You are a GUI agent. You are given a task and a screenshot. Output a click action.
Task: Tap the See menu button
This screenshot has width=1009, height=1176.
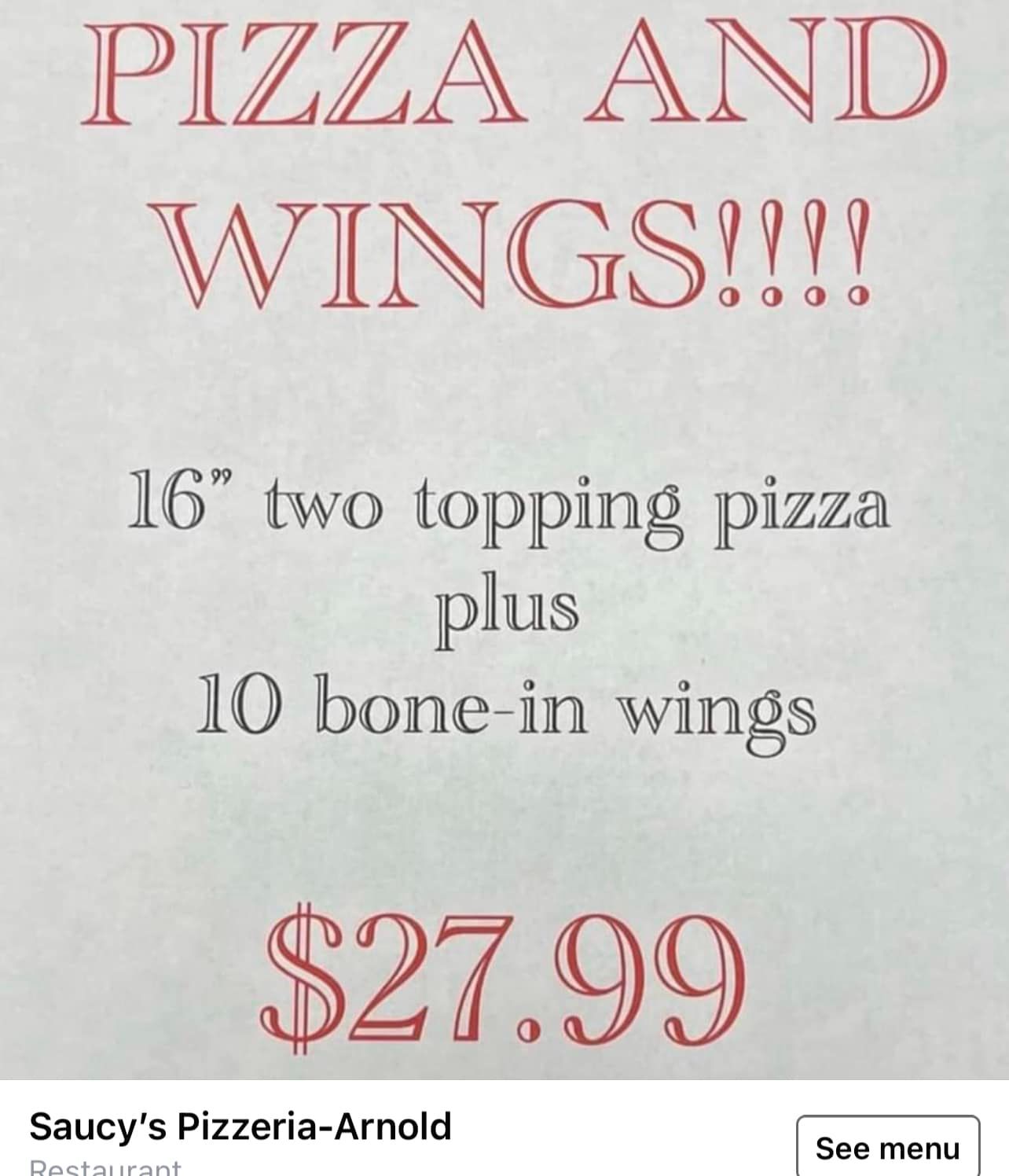[x=887, y=1148]
